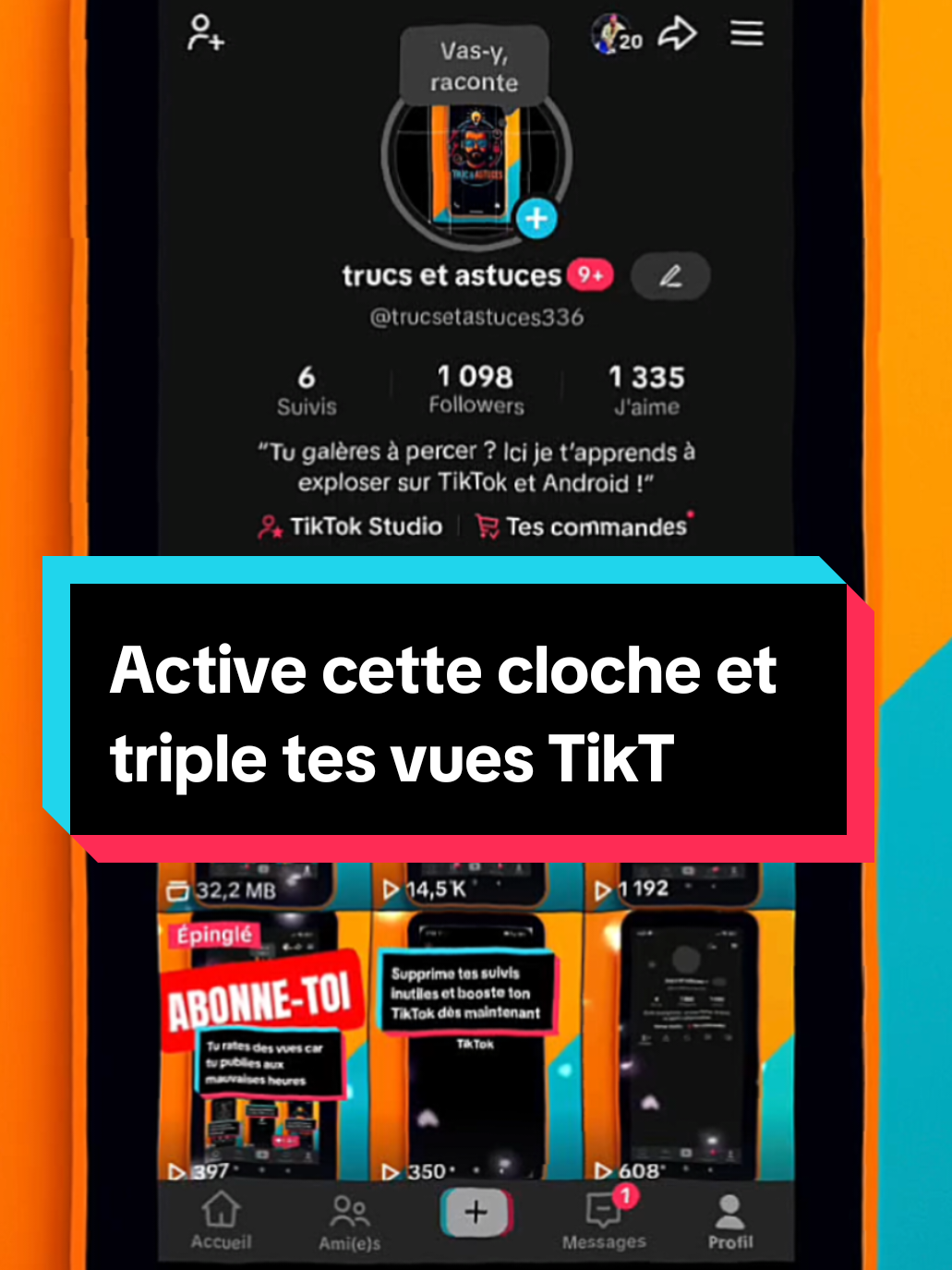This screenshot has width=952, height=1270.
Task: Open the hamburger menu
Action: [x=746, y=33]
